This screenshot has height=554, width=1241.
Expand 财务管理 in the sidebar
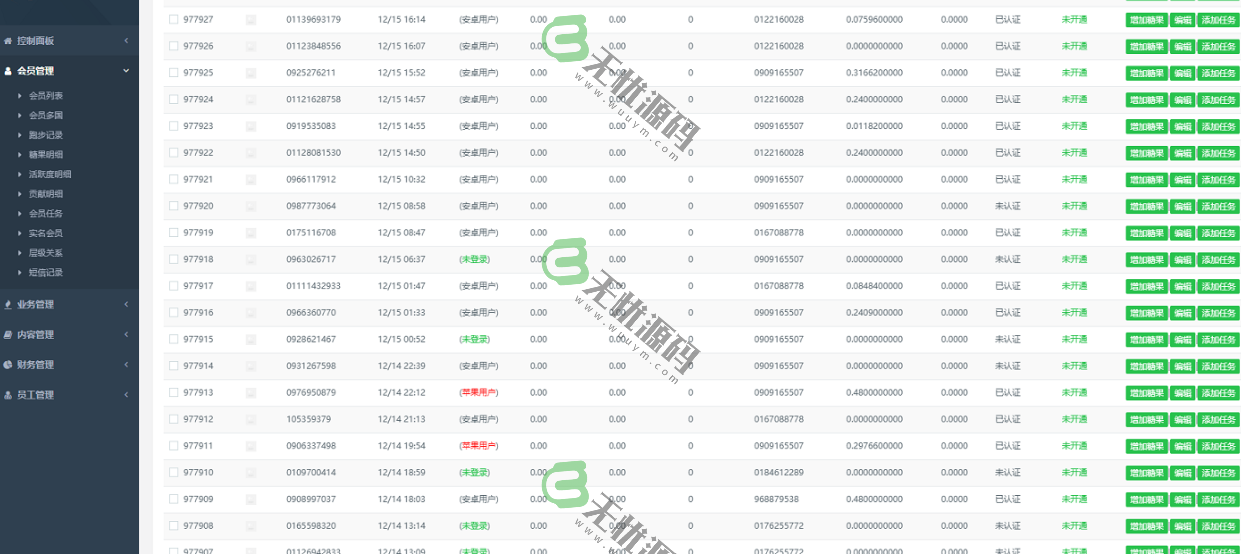point(36,364)
